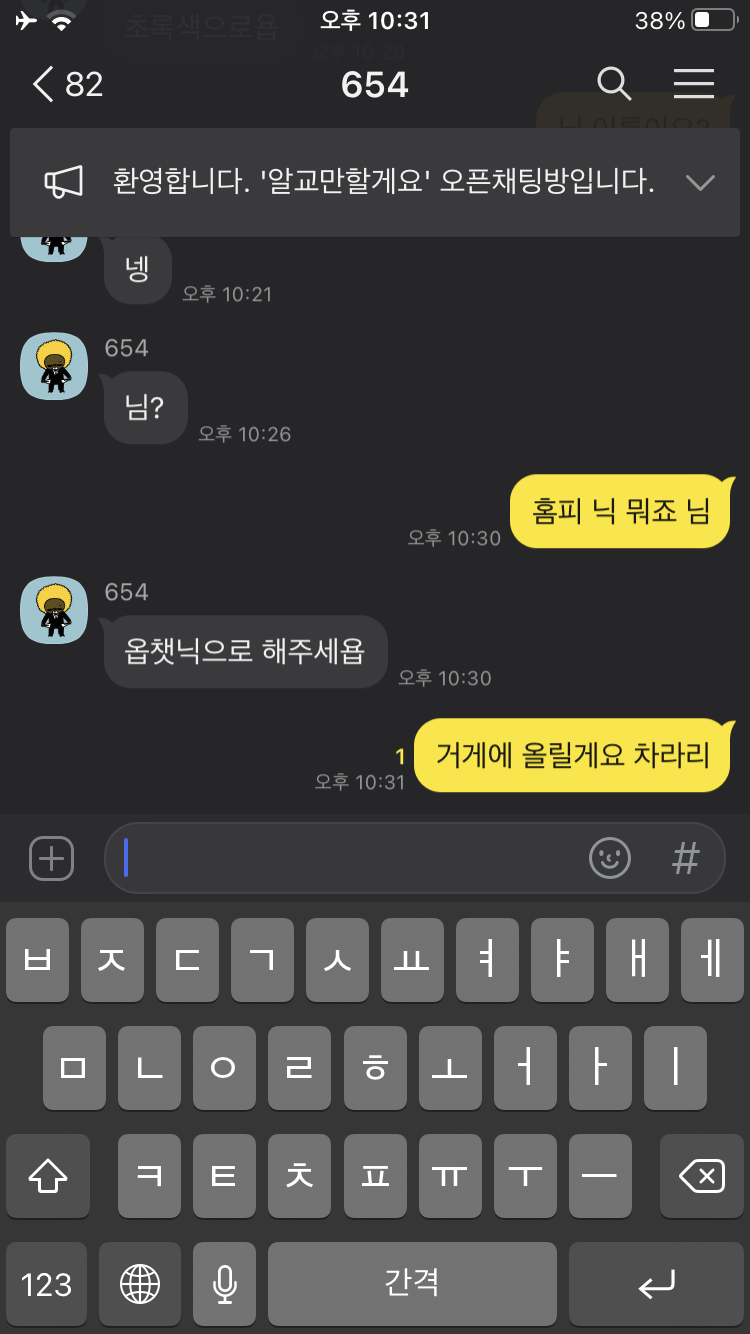
Task: Search within this chat room
Action: tap(614, 85)
